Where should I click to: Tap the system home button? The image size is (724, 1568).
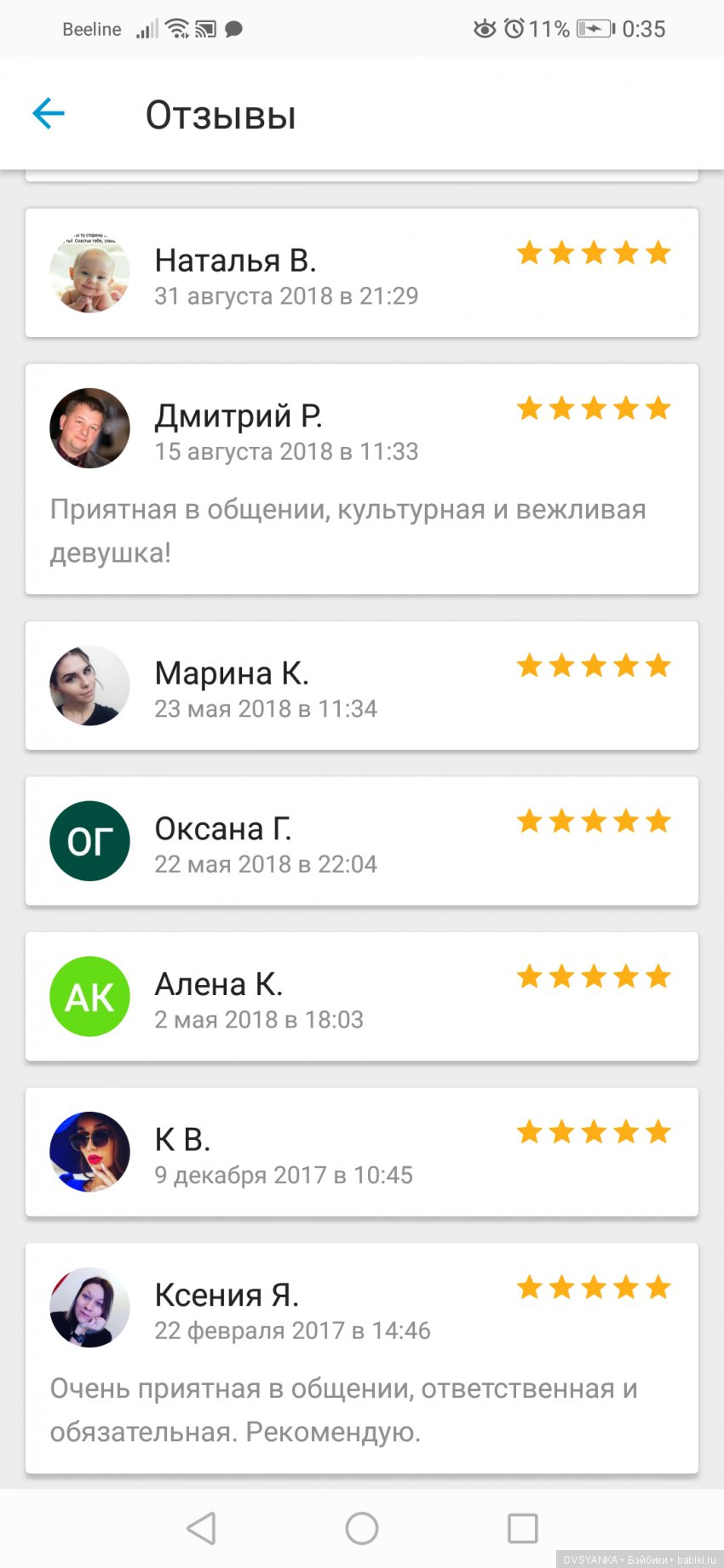click(362, 1528)
